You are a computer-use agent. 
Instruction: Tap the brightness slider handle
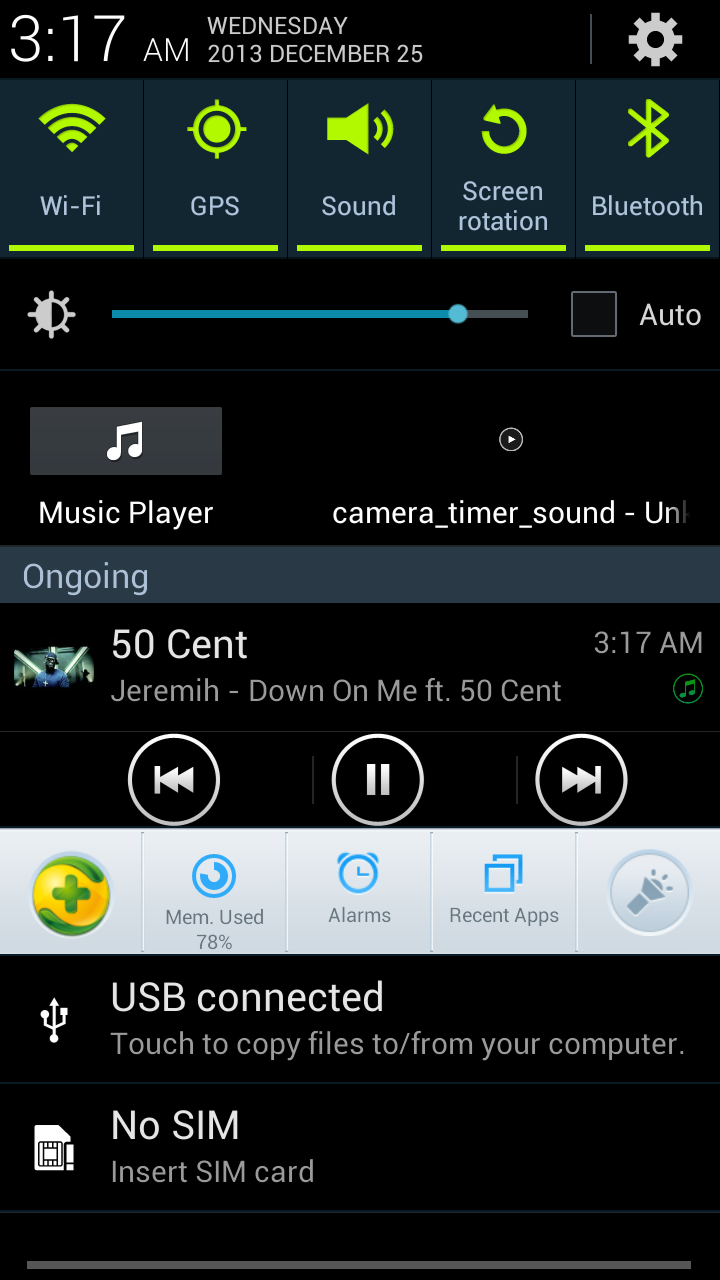[x=458, y=314]
